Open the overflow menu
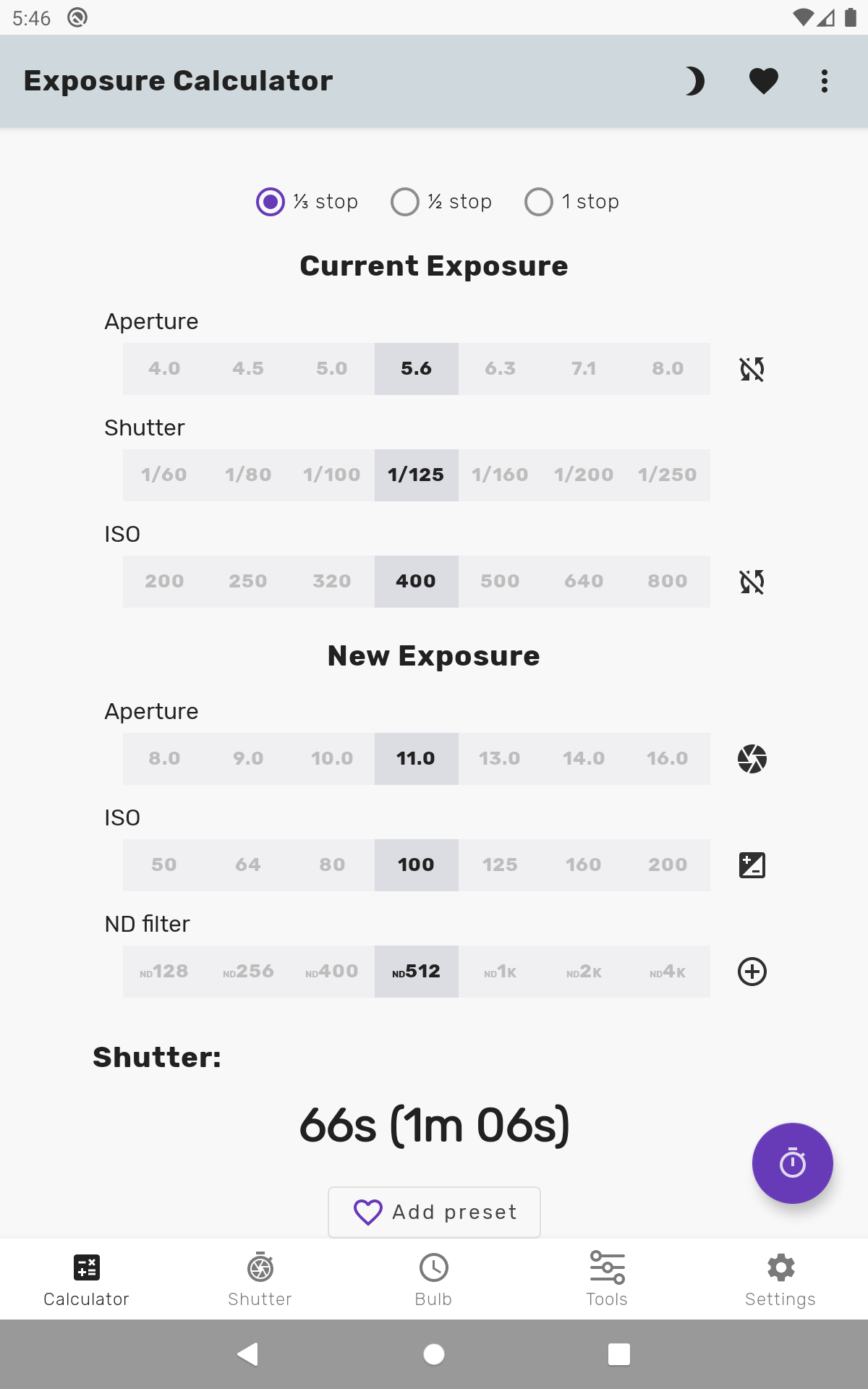 point(825,81)
